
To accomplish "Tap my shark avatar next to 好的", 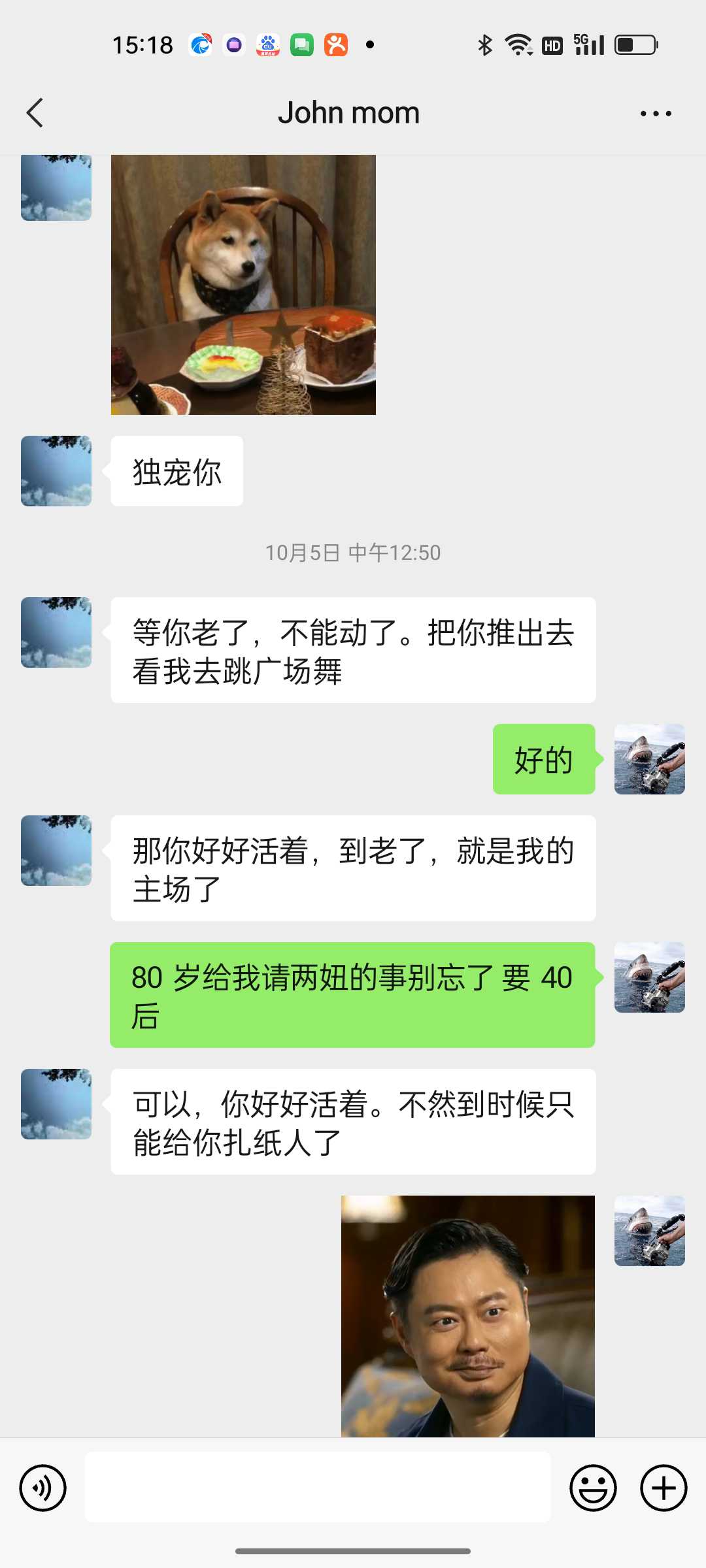I will point(650,759).
